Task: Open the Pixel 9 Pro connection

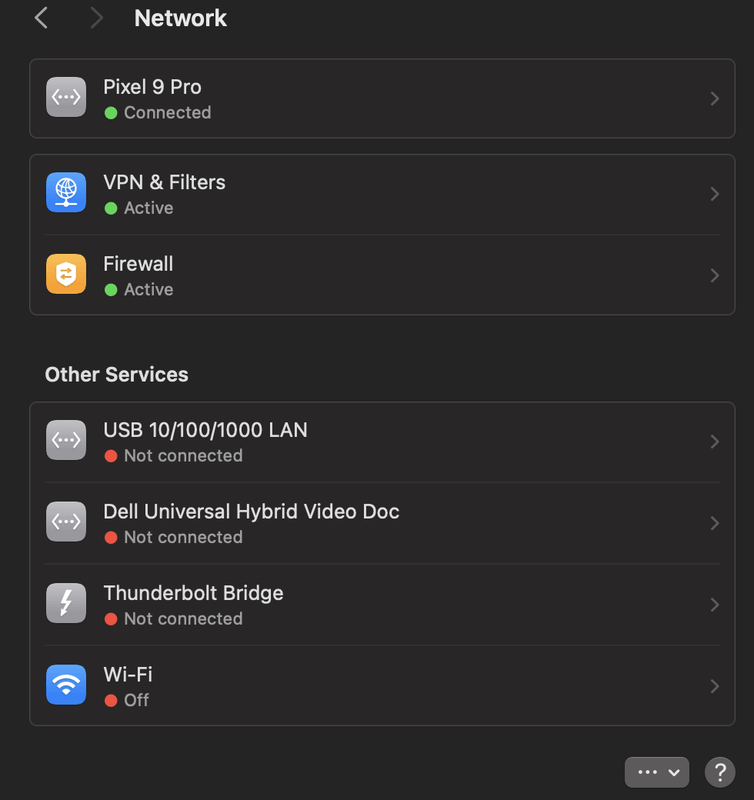Action: [380, 98]
